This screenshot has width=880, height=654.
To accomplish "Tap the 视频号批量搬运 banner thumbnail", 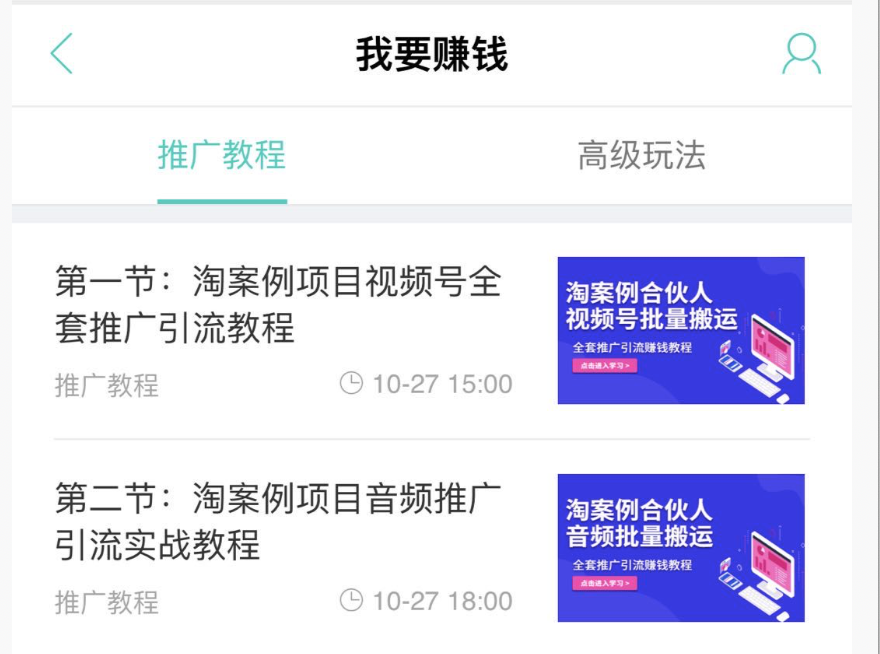I will coord(680,330).
